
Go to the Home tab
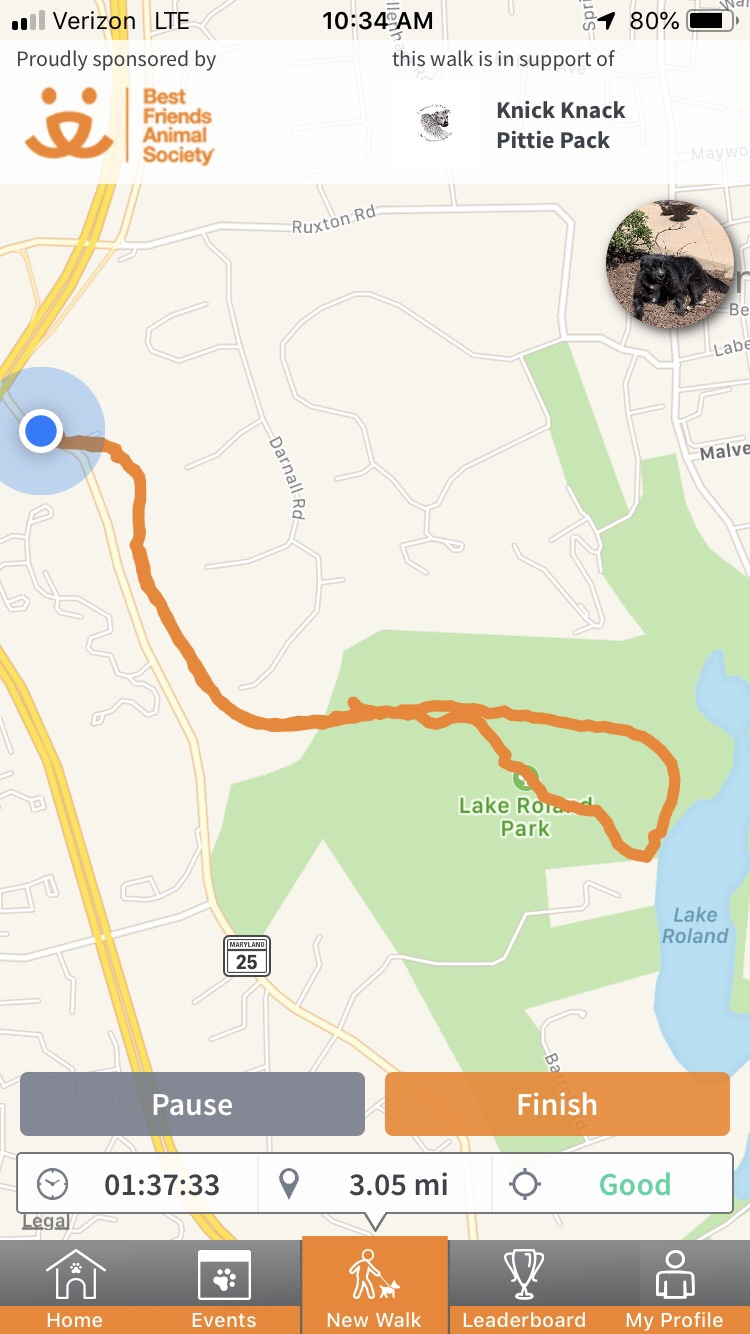coord(75,1290)
